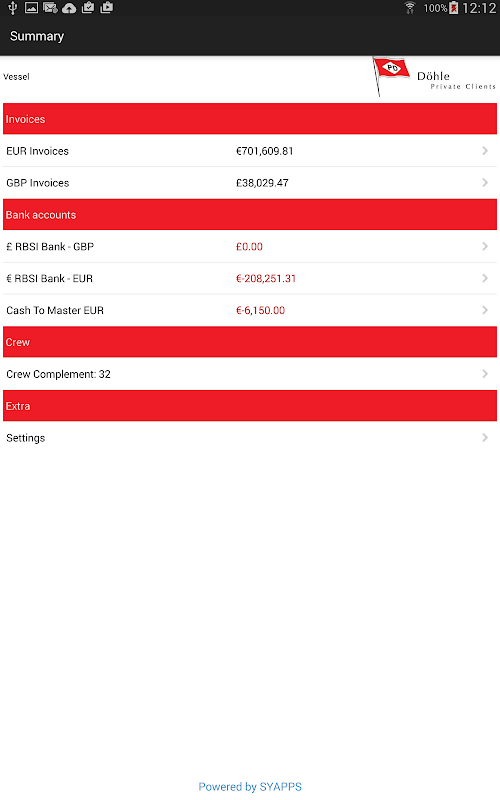View the RBSI Bank - GBP account
Screen dimensions: 500x800
click(x=250, y=246)
